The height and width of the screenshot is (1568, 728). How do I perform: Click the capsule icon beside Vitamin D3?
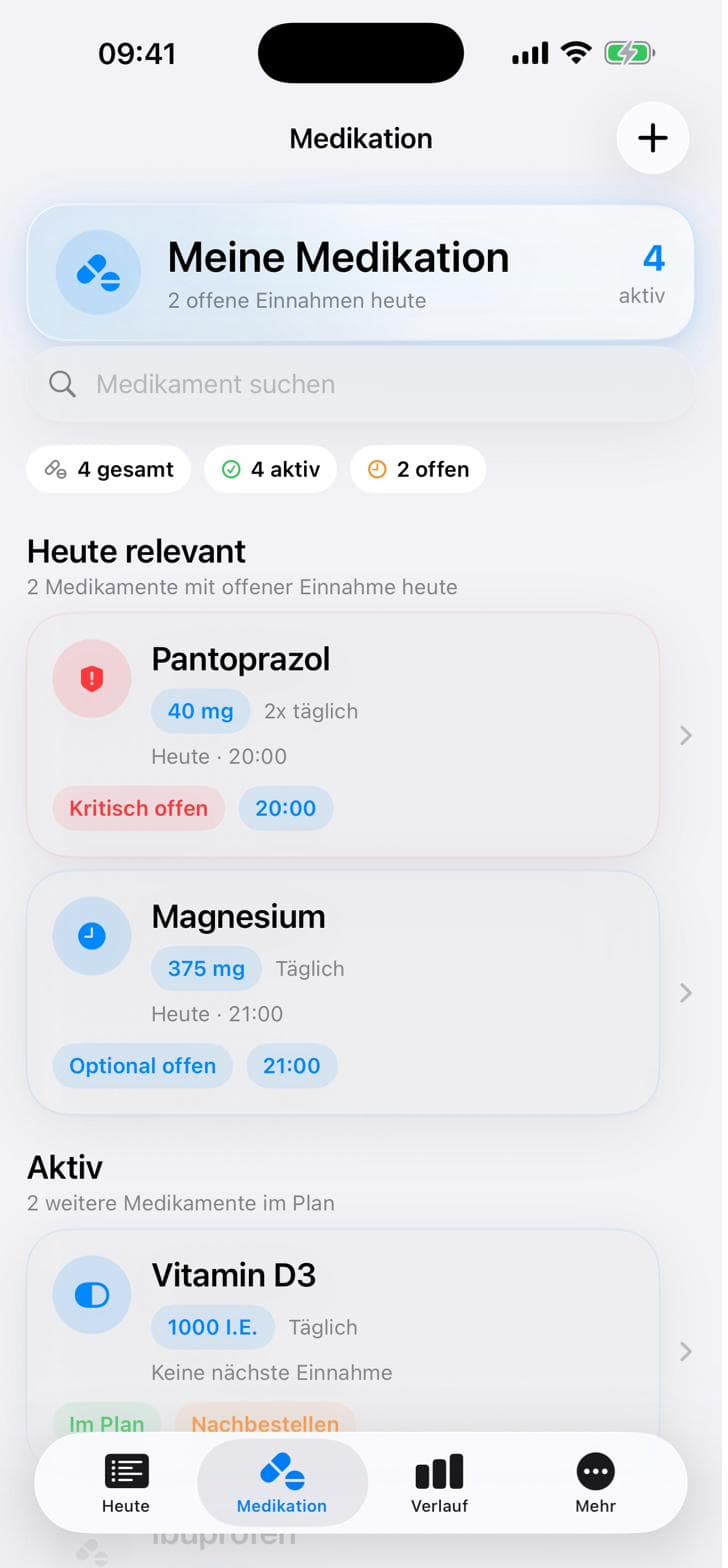point(91,1294)
